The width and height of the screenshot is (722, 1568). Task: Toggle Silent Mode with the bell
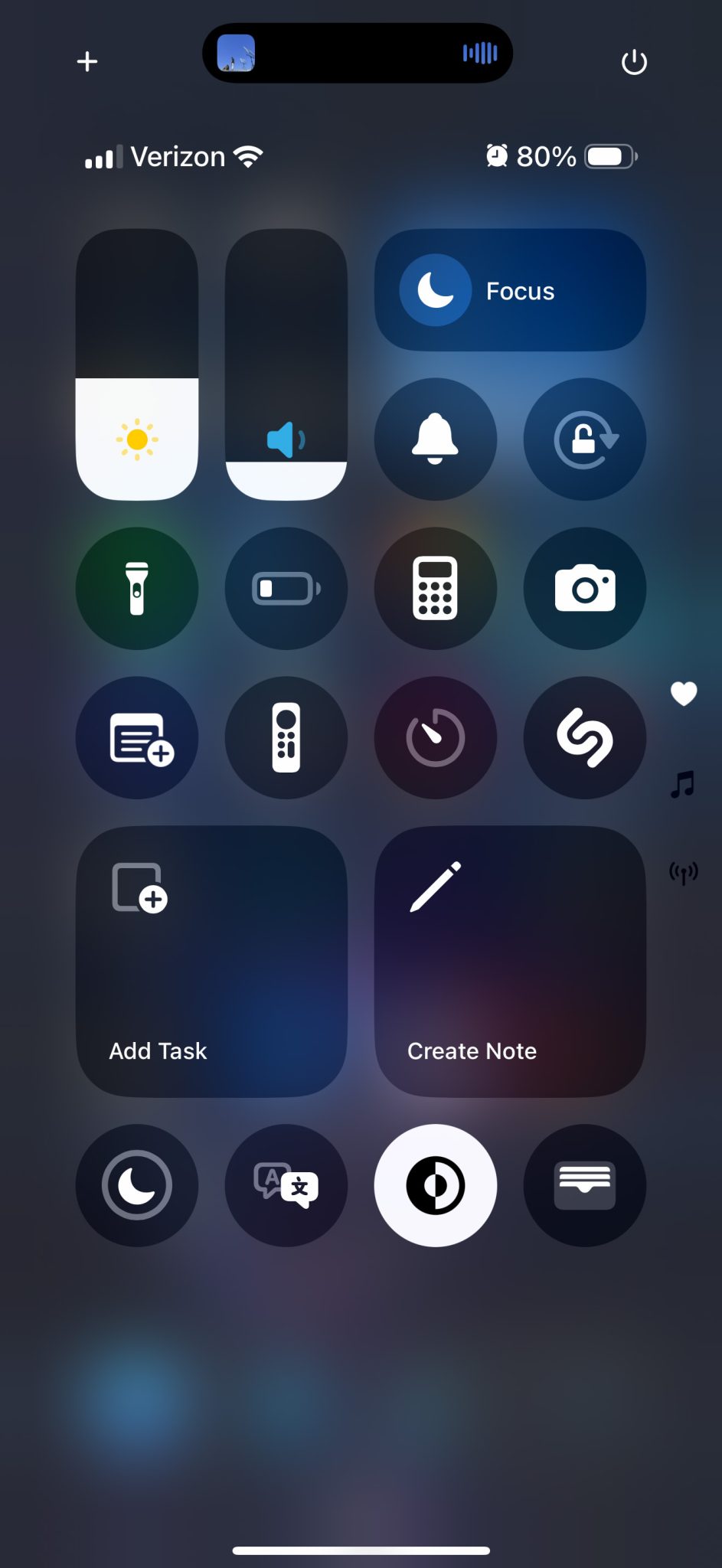(x=436, y=439)
